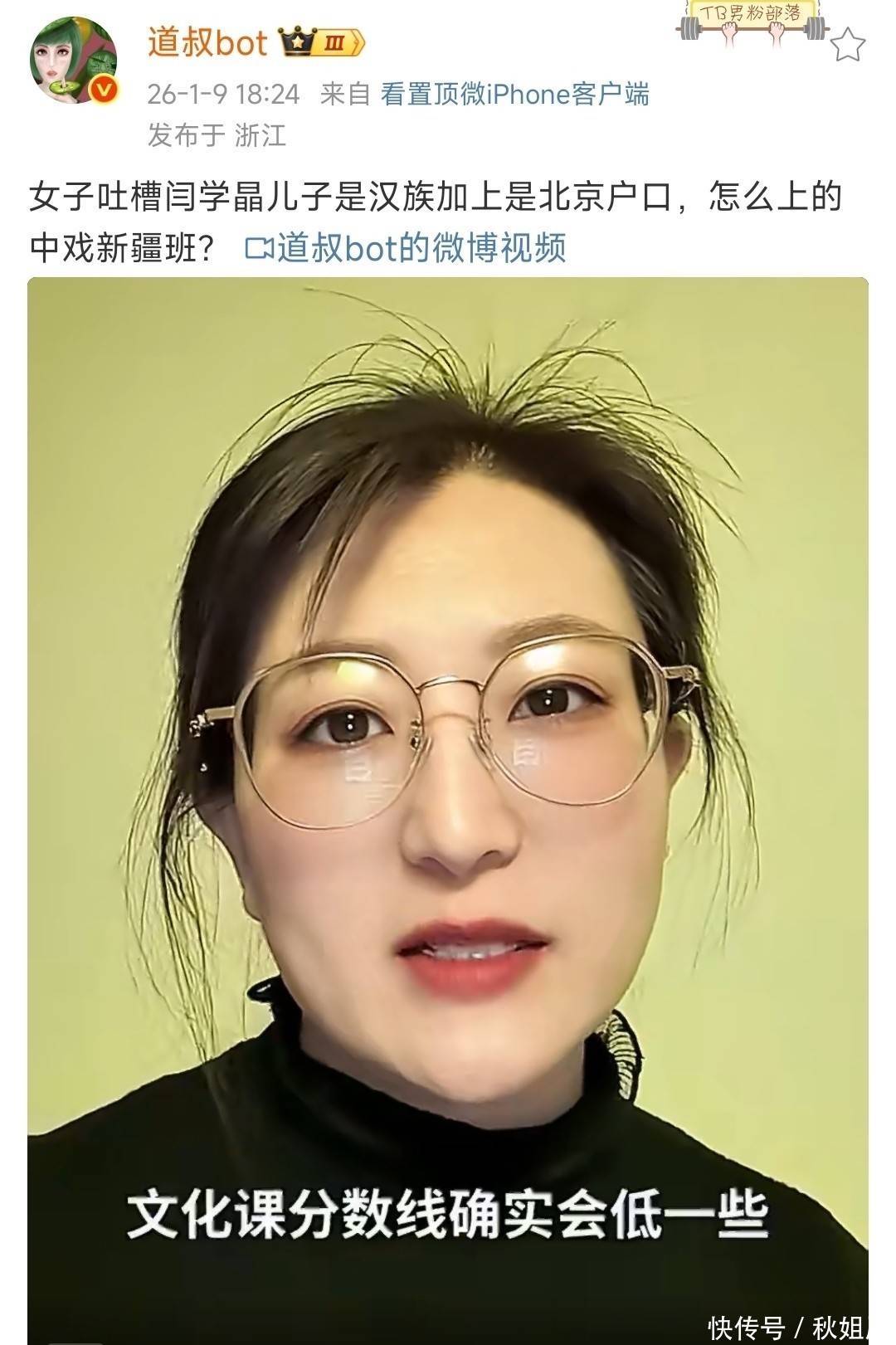The height and width of the screenshot is (1345, 896).
Task: Tap the star icon beside the post
Action: point(848,45)
